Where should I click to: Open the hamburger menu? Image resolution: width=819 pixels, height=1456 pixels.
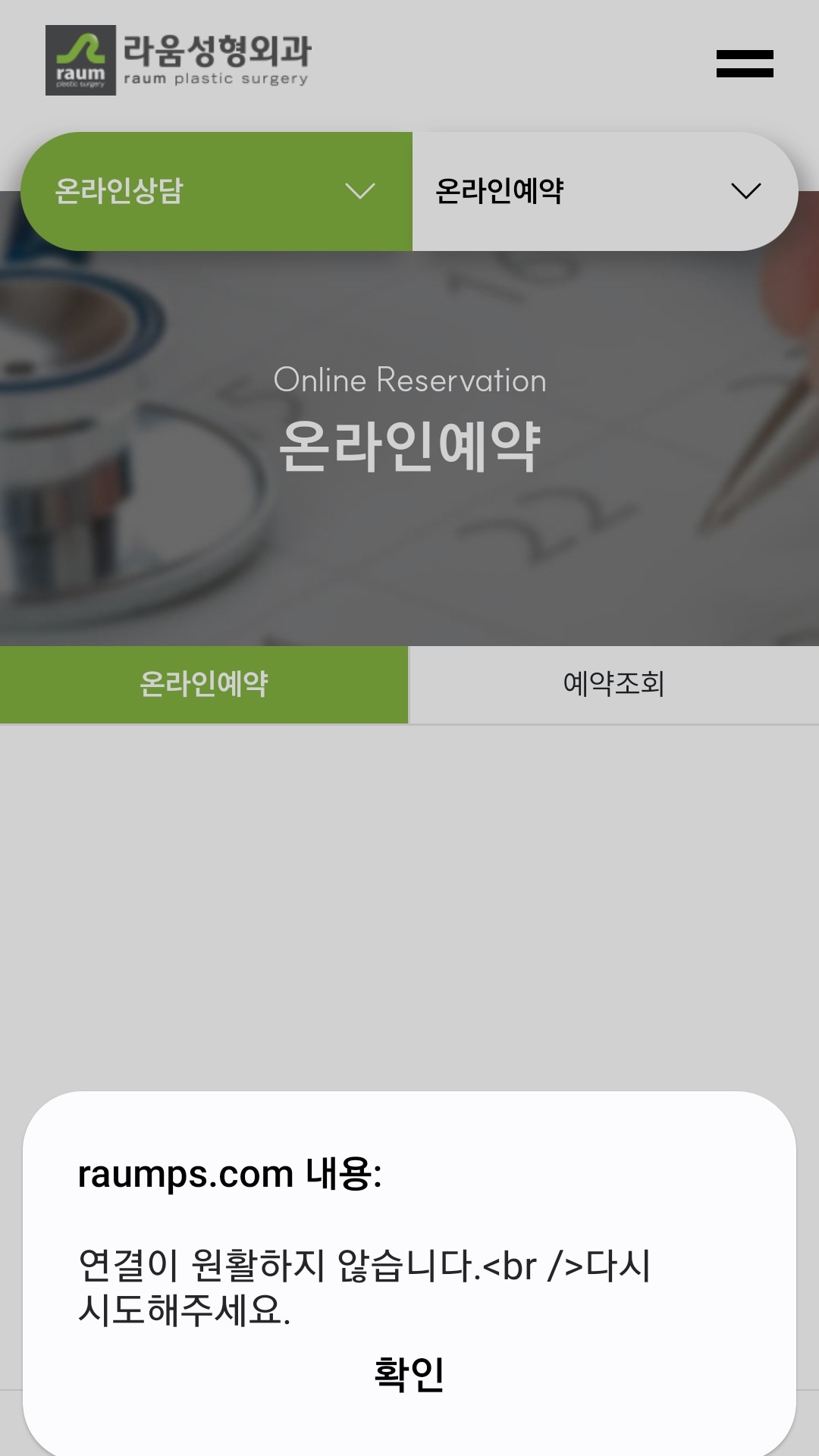pyautogui.click(x=745, y=64)
